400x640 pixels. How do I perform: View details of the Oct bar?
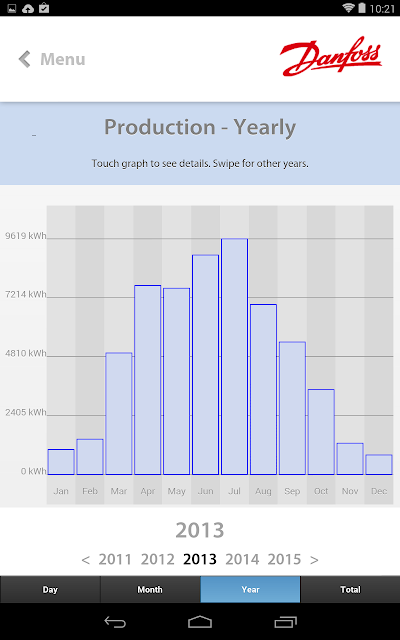pyautogui.click(x=321, y=432)
